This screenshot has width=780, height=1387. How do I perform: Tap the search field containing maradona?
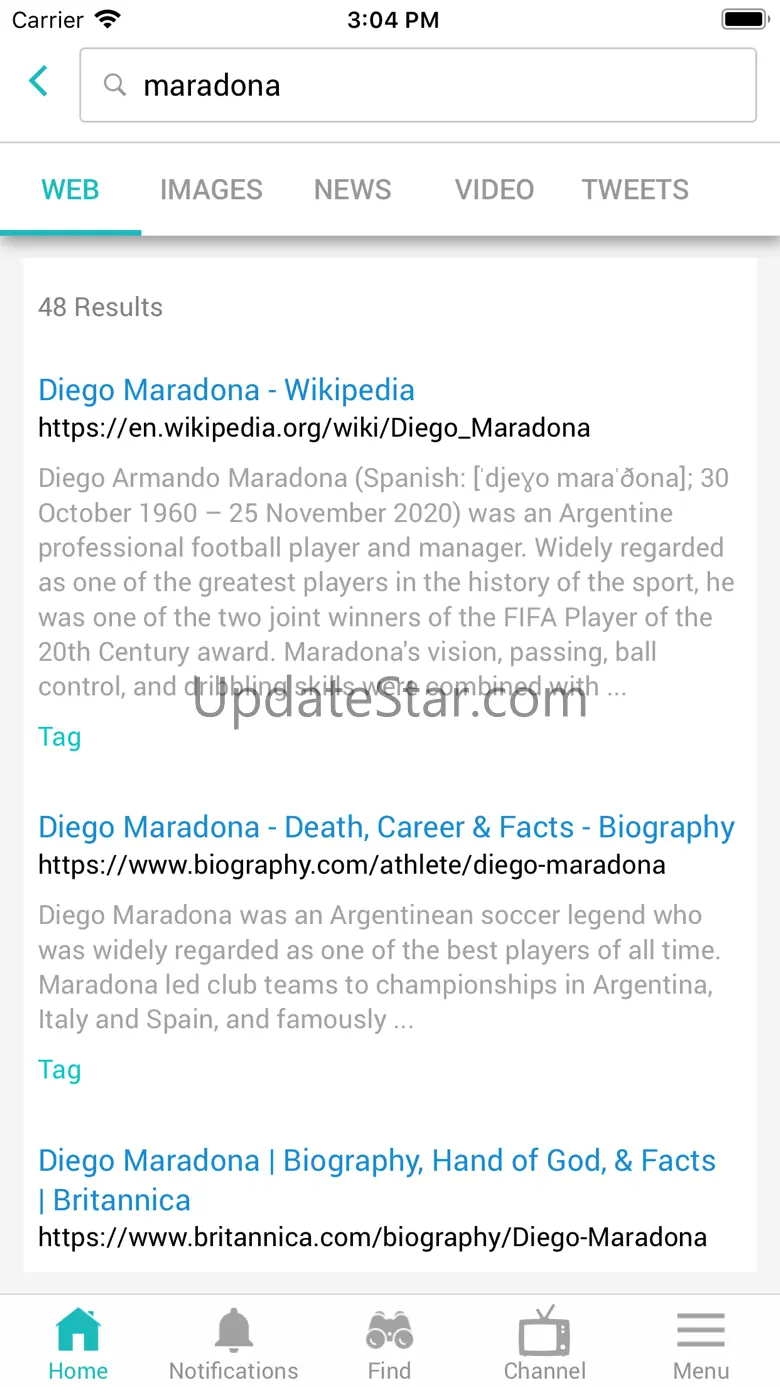tap(418, 85)
